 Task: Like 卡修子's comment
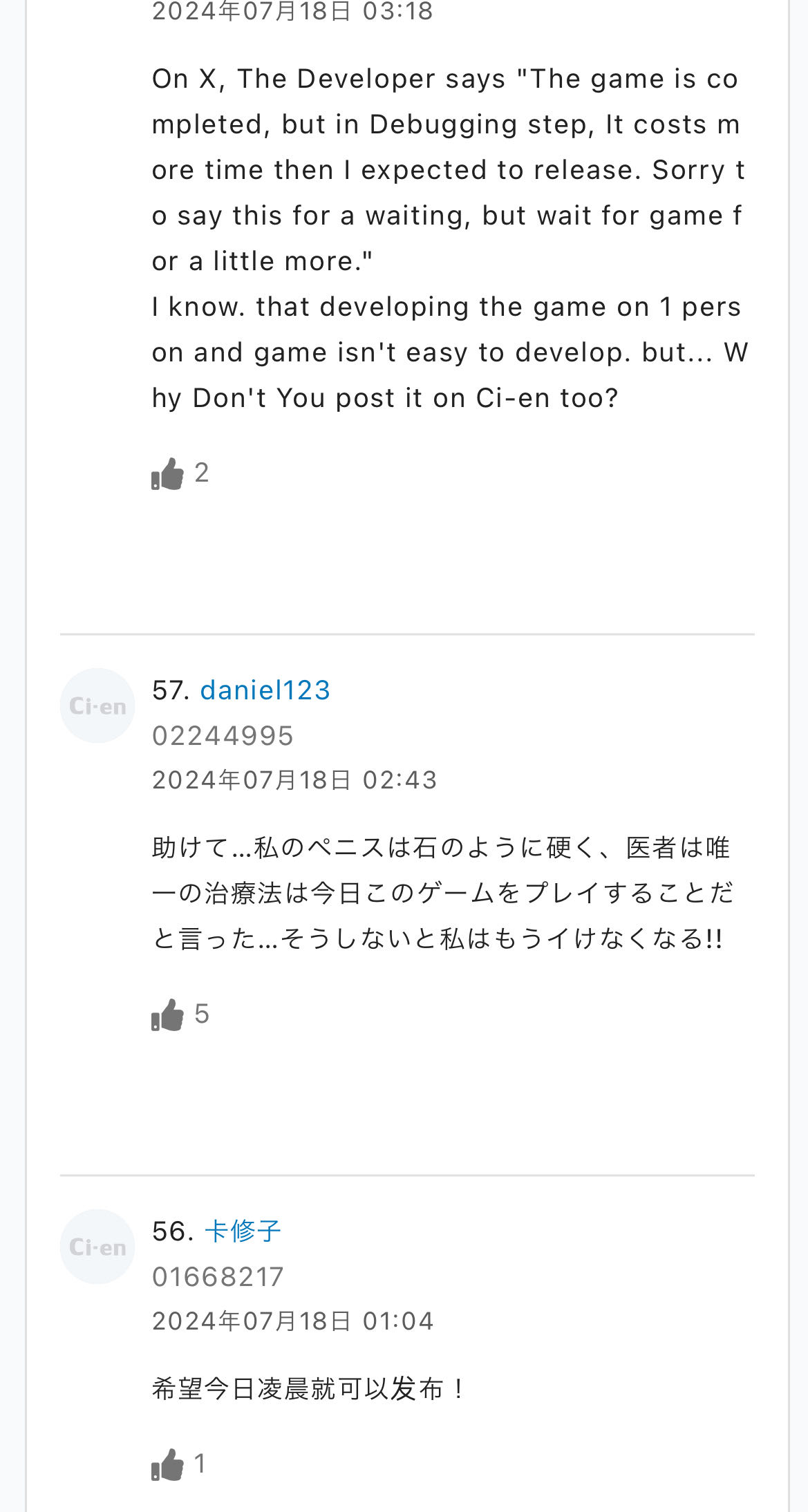coord(168,1464)
